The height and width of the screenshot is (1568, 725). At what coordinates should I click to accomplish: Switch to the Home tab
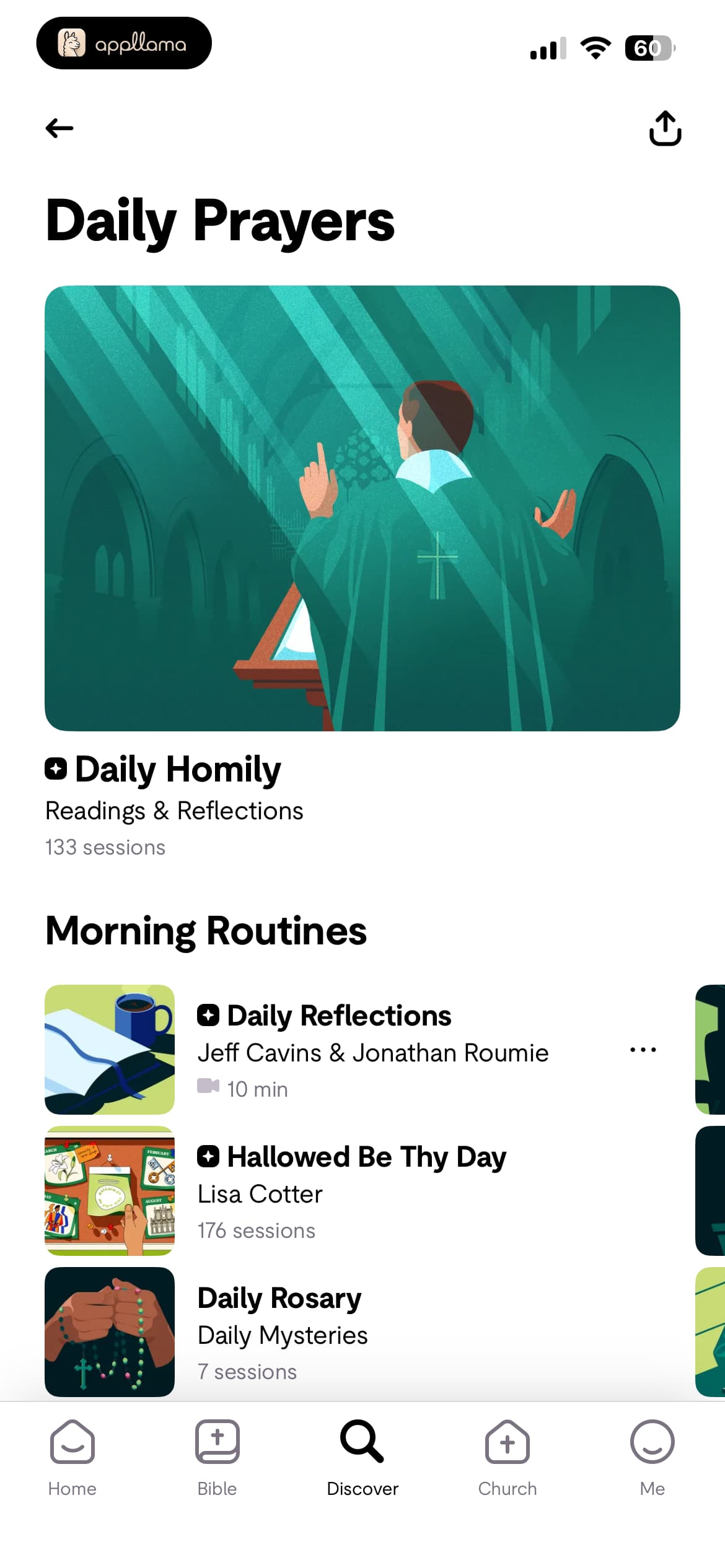pos(72,1458)
